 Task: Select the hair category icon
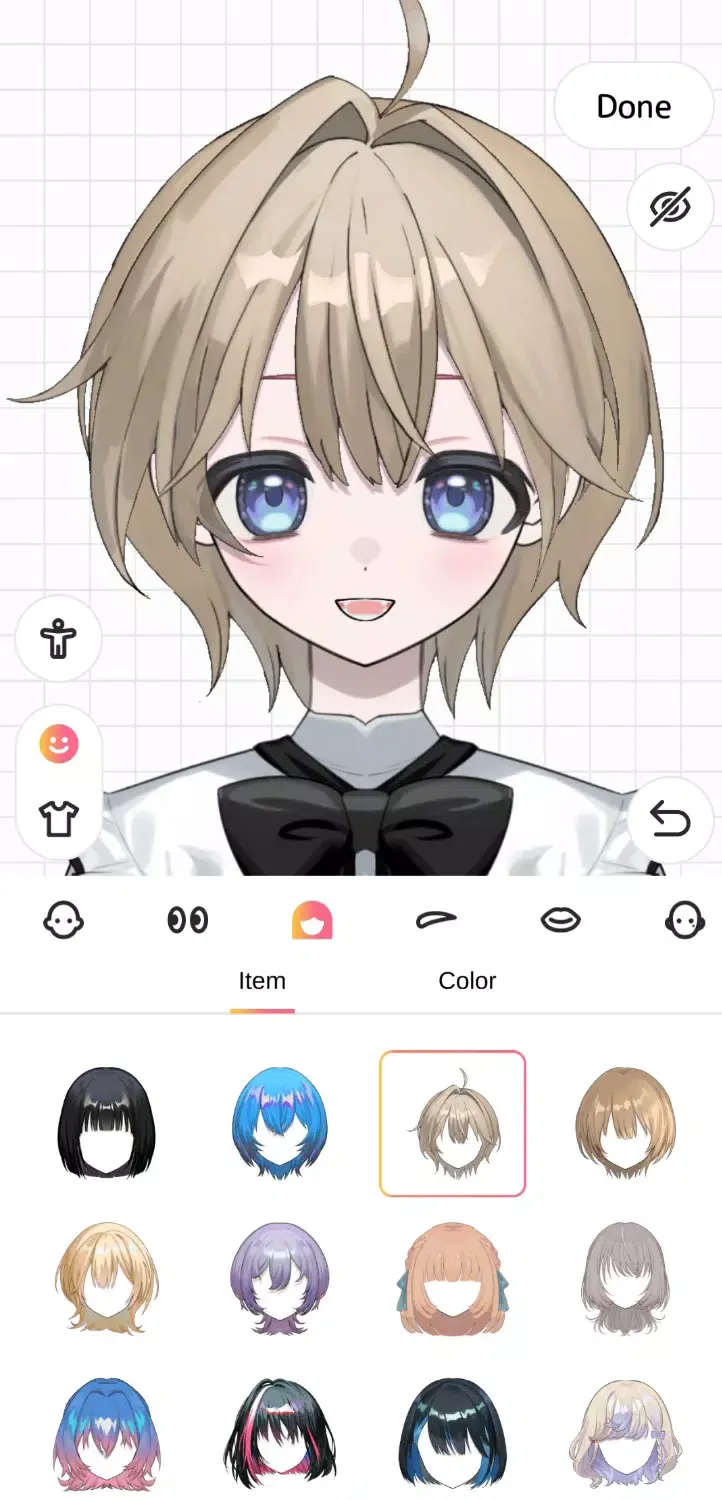point(313,918)
